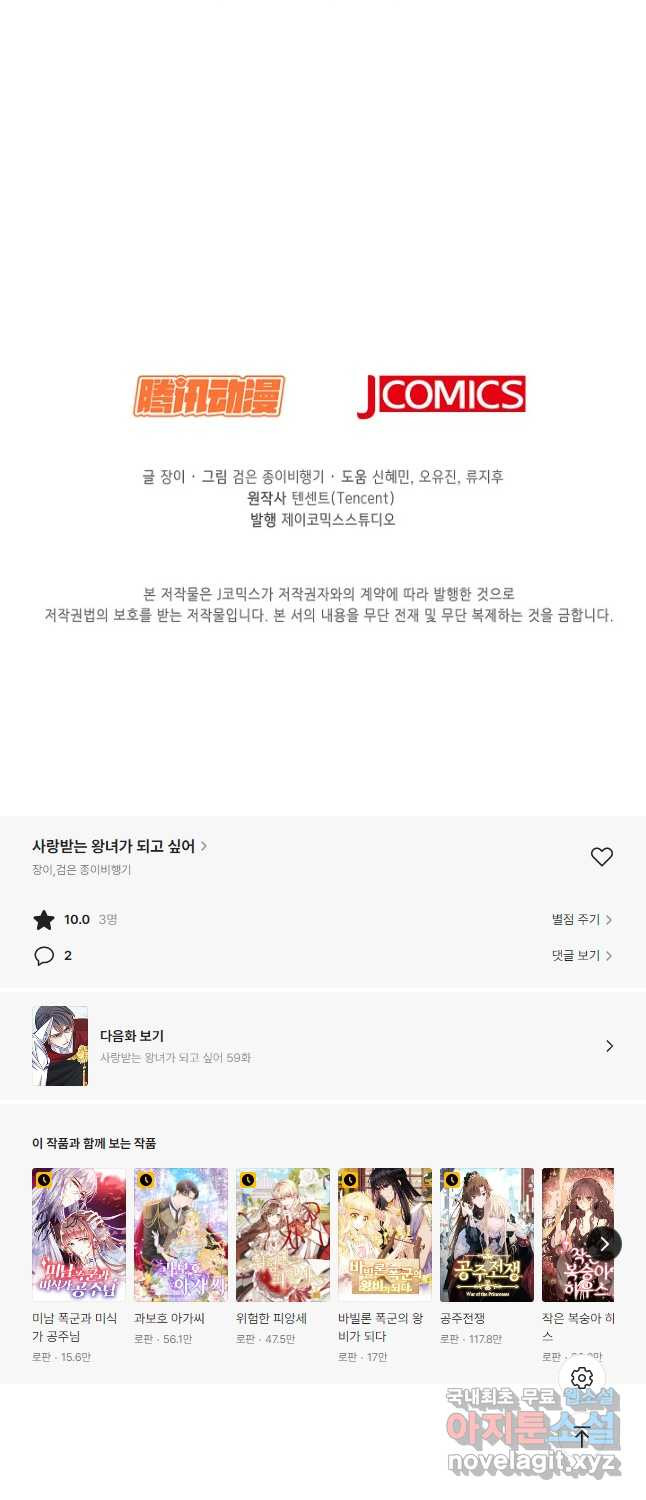Jump back to the top of the page
This screenshot has height=1500, width=646.
[x=582, y=1437]
